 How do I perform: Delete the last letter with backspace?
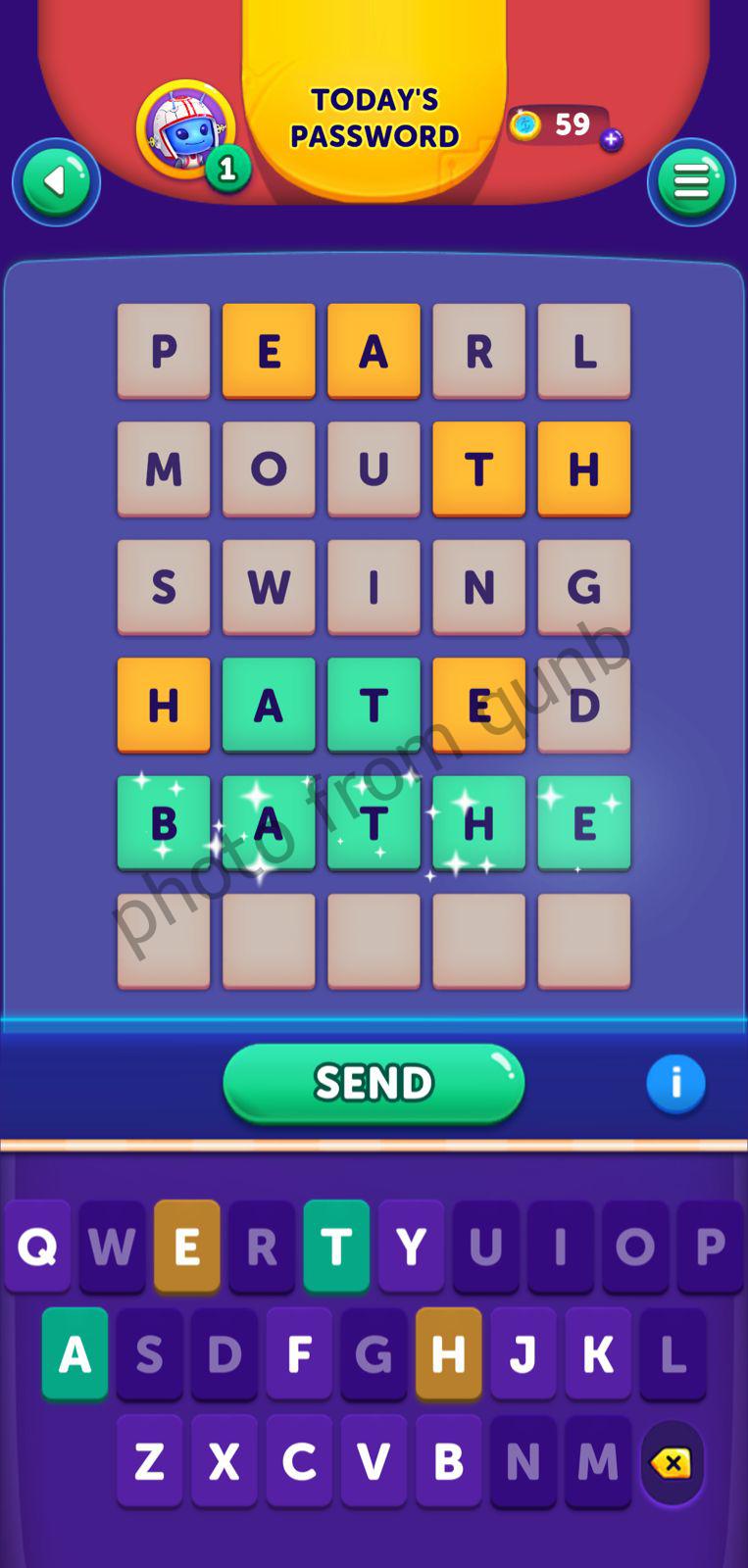[672, 1463]
